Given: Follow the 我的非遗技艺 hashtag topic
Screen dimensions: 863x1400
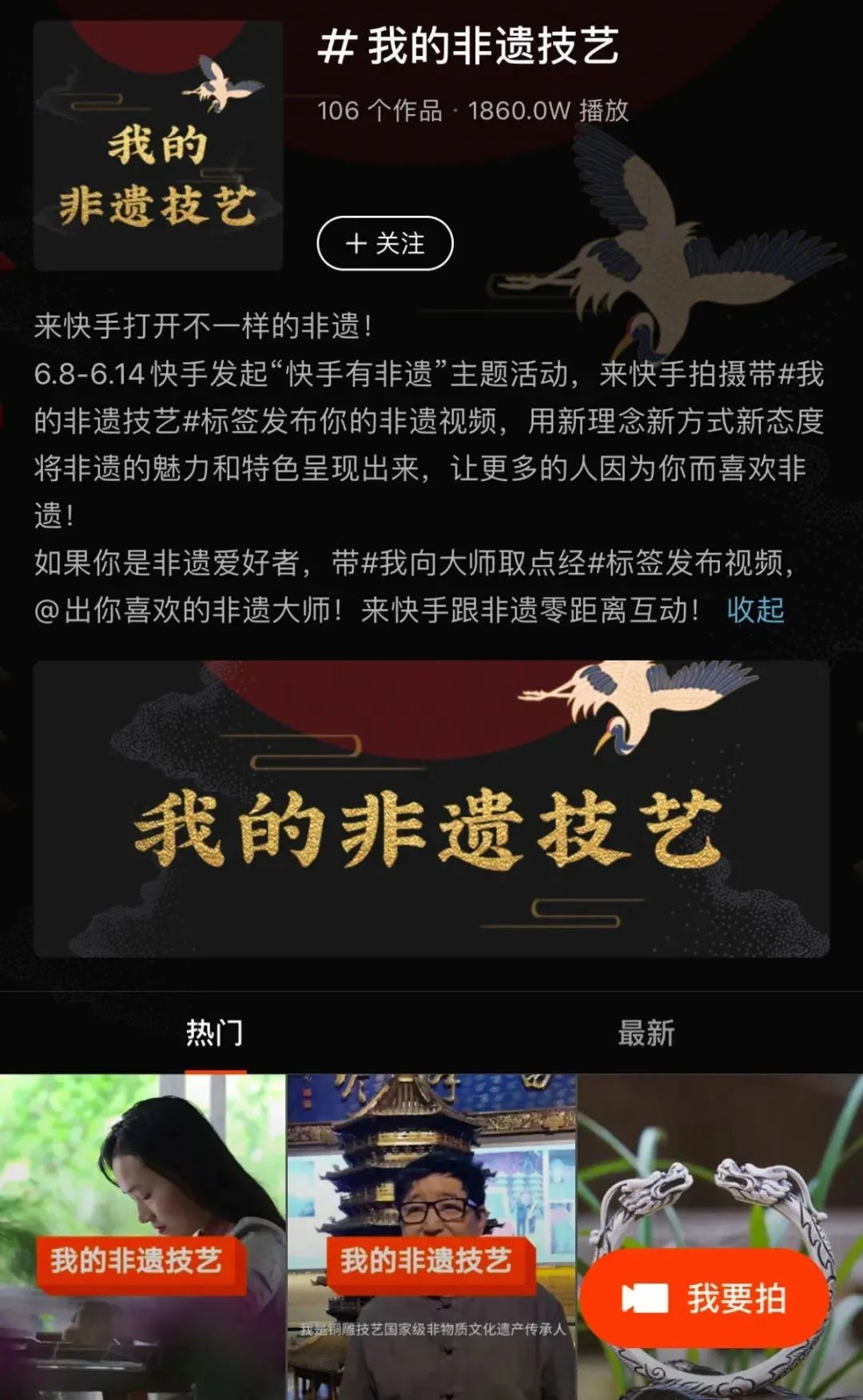Looking at the screenshot, I should [385, 243].
